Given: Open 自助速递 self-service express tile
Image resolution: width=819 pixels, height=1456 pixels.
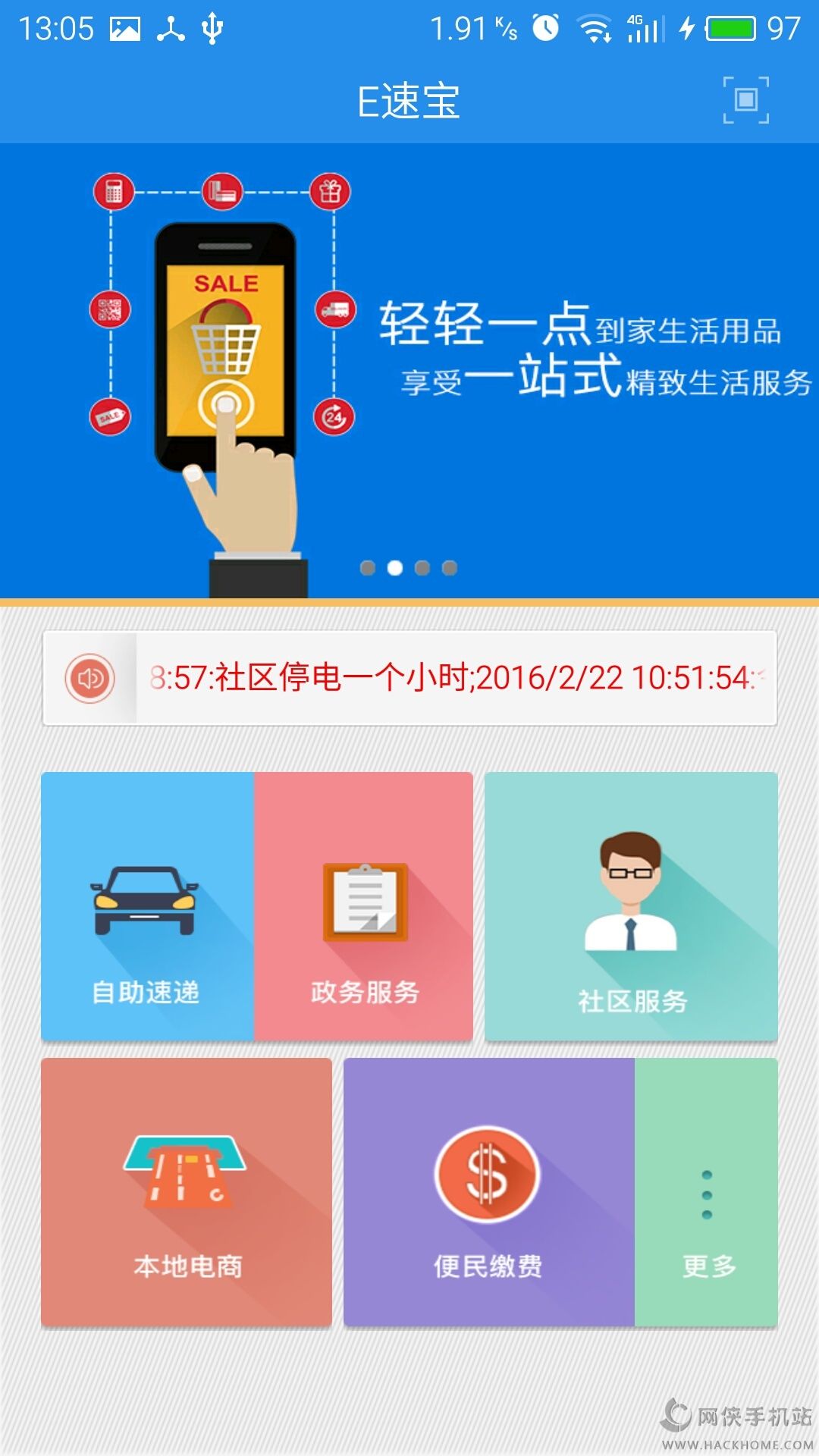Looking at the screenshot, I should pyautogui.click(x=147, y=906).
